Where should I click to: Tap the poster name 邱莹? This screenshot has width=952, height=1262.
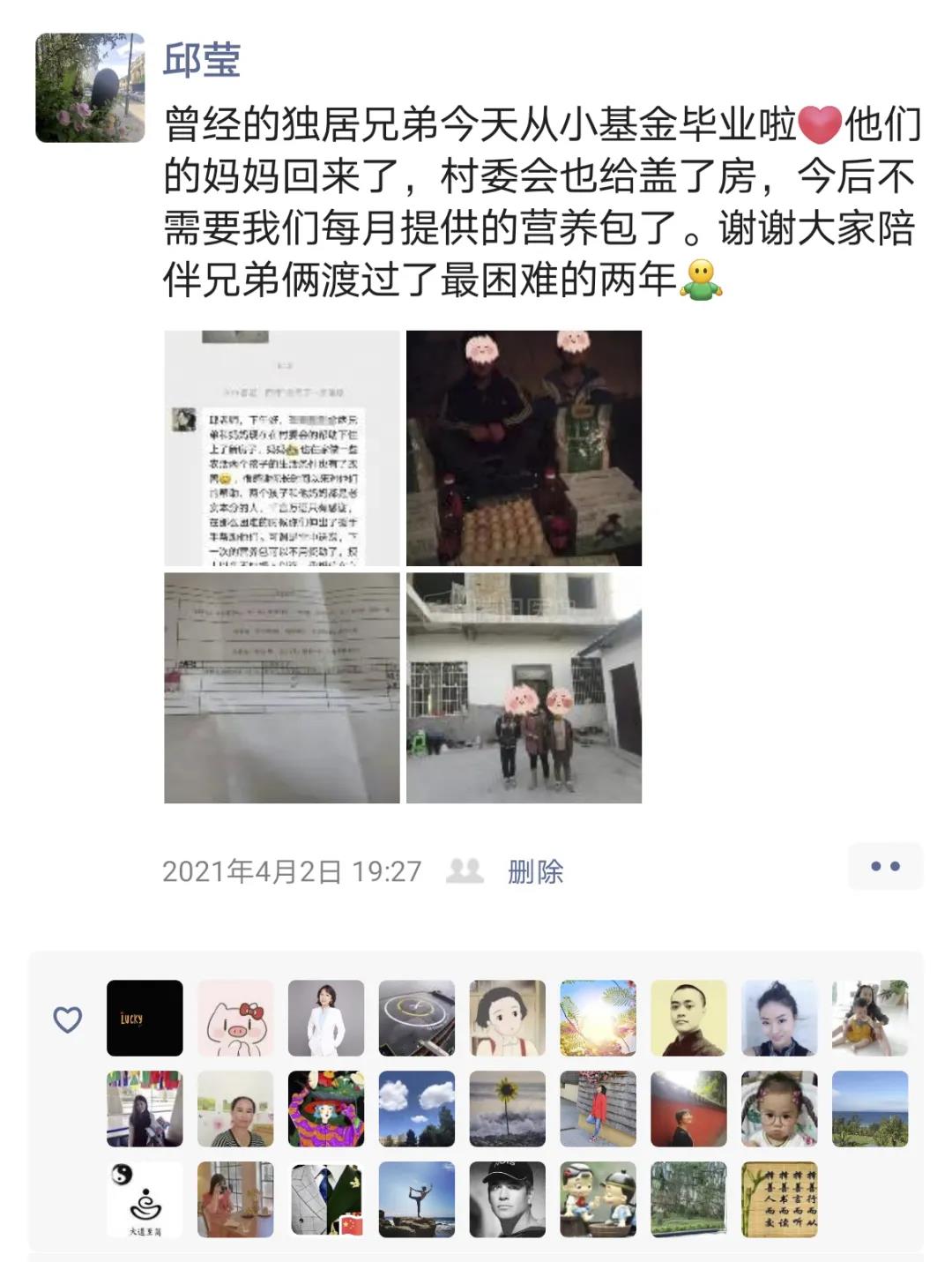[x=202, y=60]
